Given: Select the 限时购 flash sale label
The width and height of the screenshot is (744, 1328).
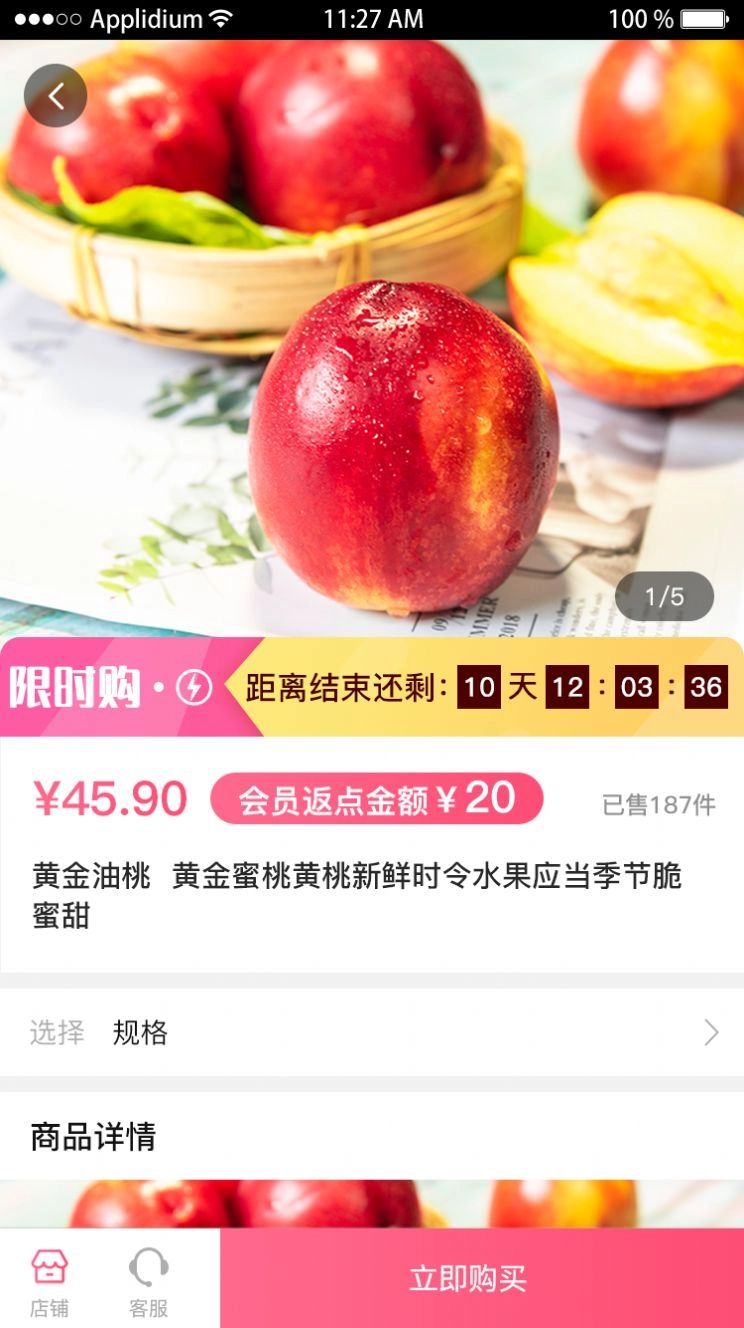Looking at the screenshot, I should pos(78,686).
